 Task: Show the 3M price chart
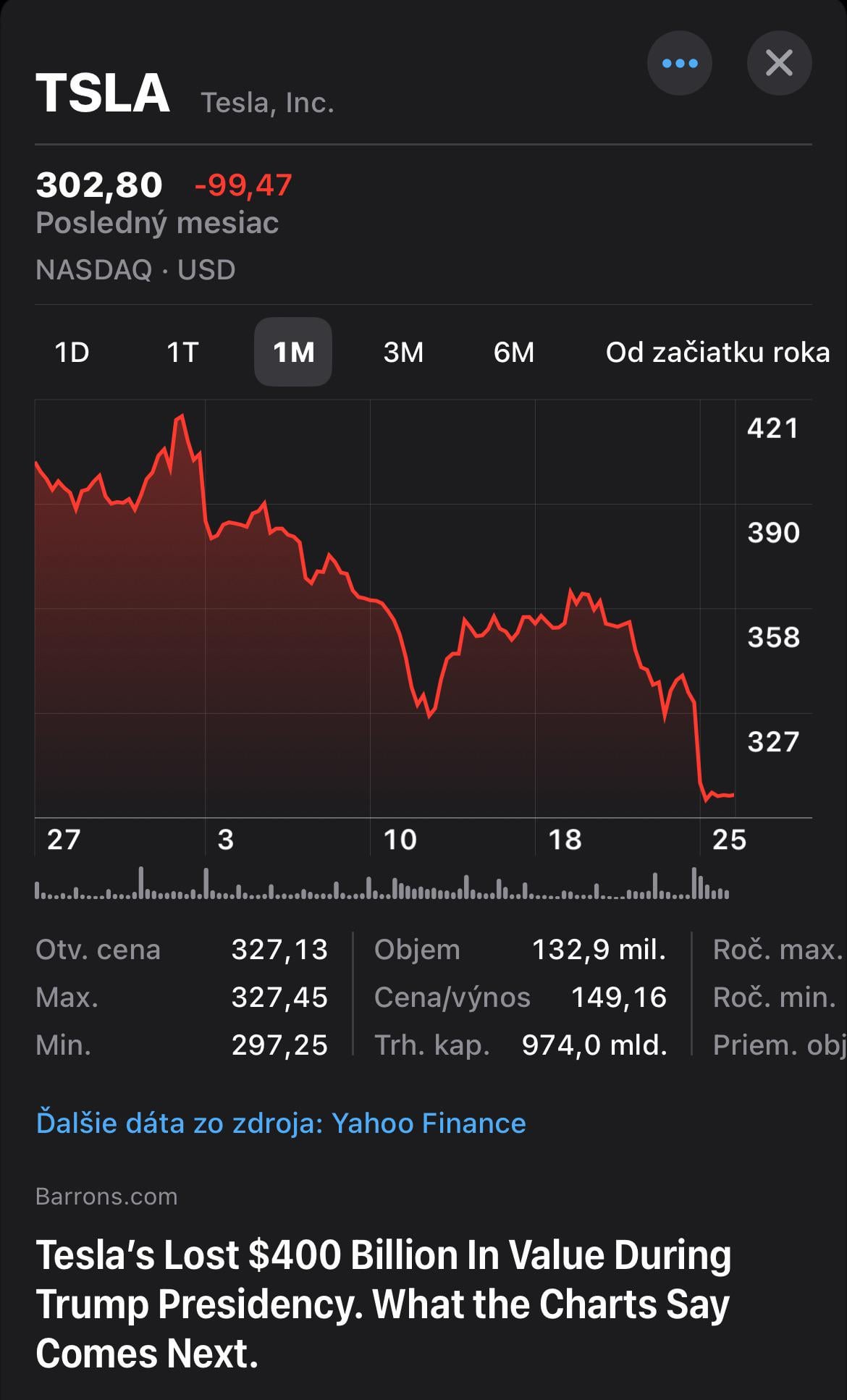403,352
